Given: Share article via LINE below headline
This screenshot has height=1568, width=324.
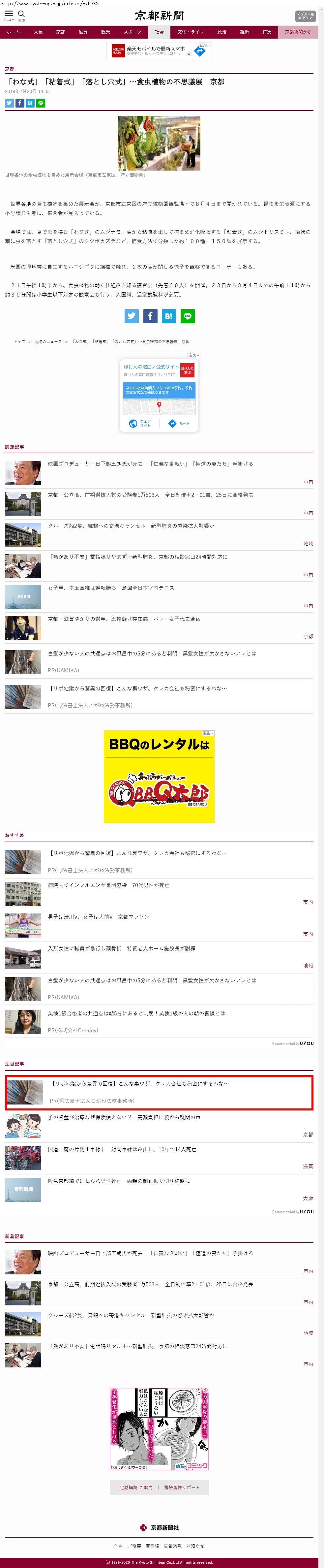Looking at the screenshot, I should click(x=41, y=103).
